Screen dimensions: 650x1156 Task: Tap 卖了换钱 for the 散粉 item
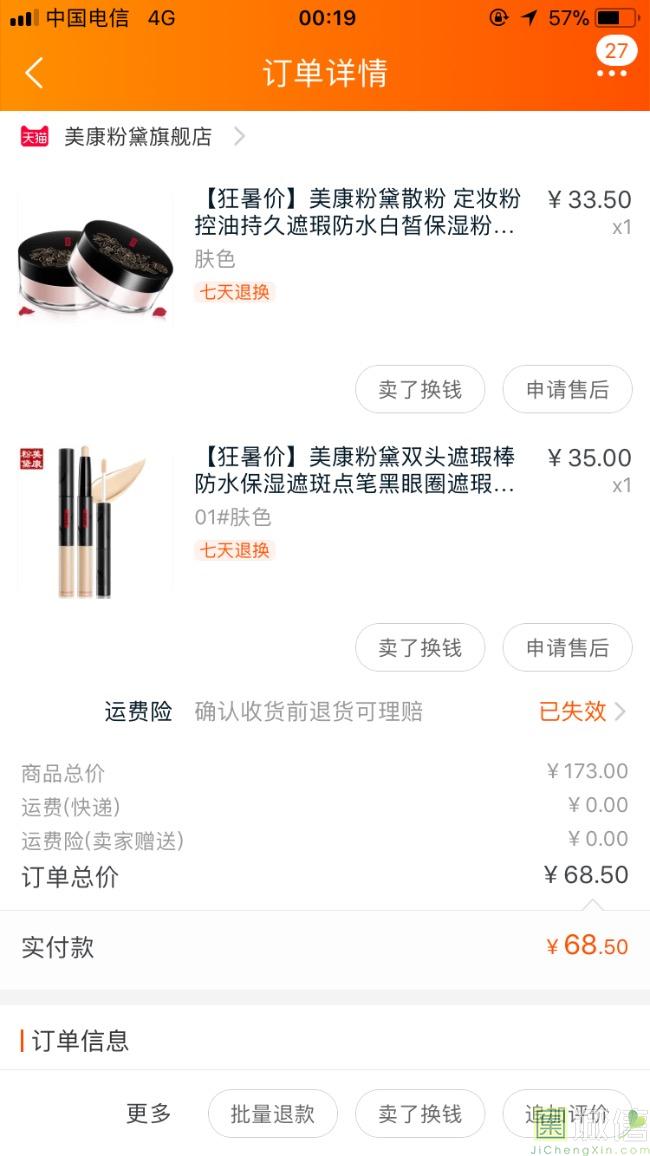[420, 390]
